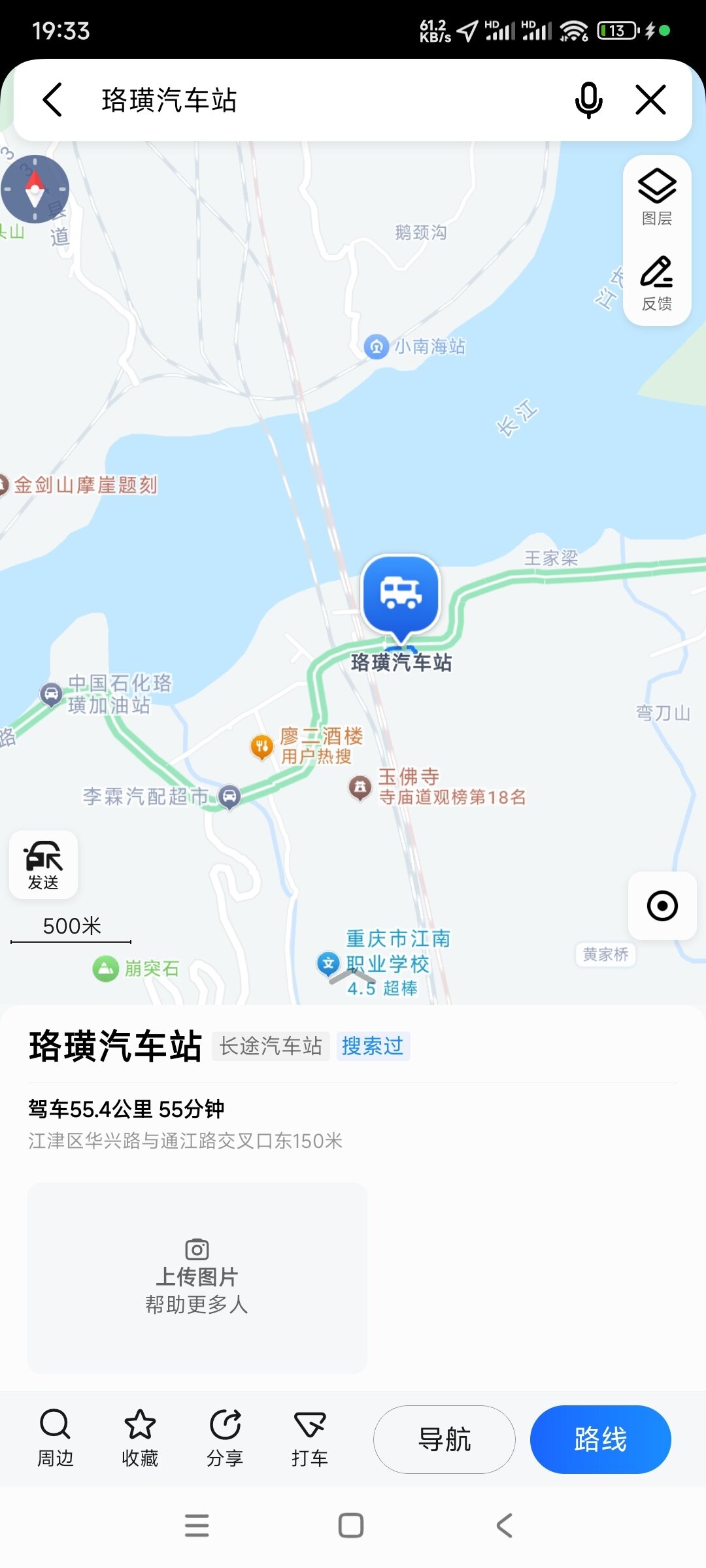Open the 反馈 feedback option
Screen dimensions: 706x1568
tap(657, 283)
